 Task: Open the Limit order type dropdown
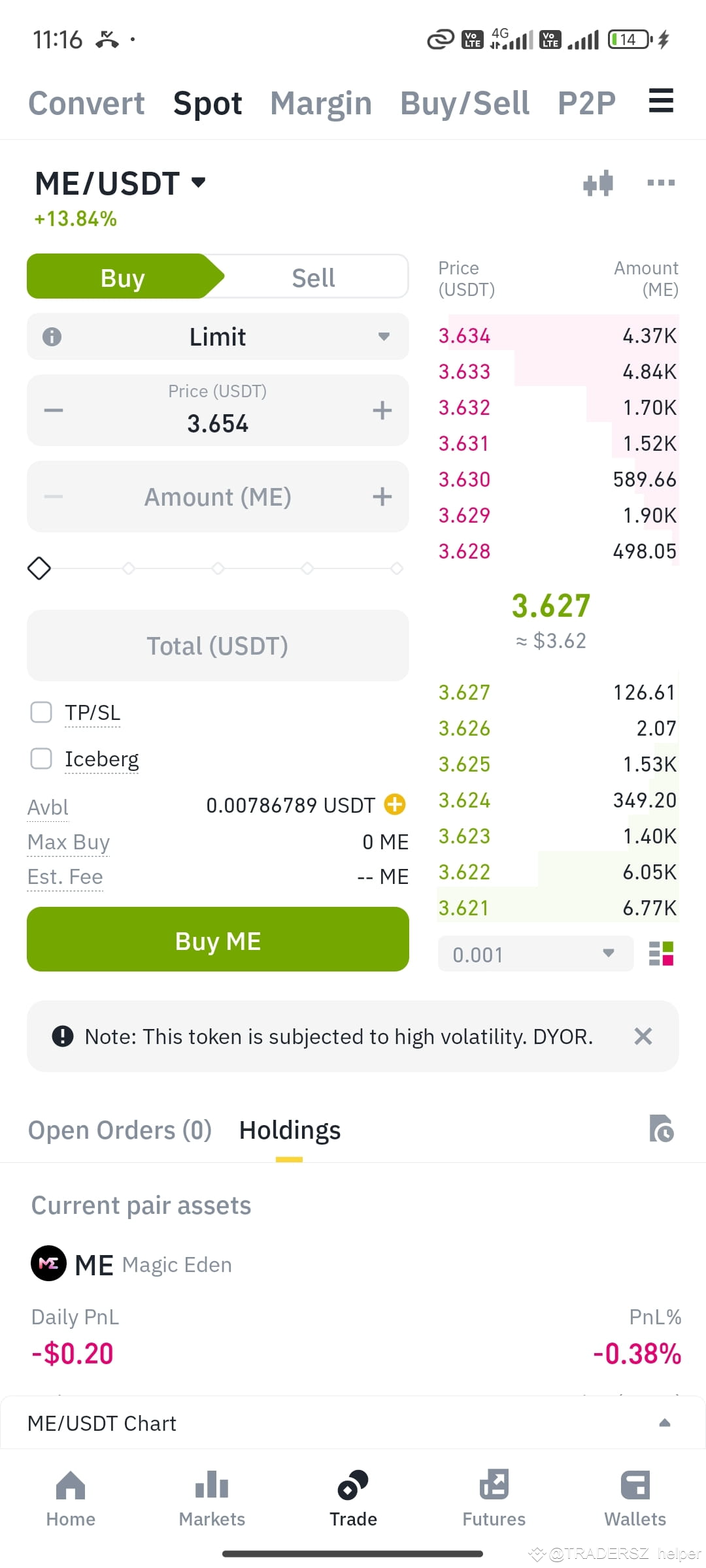pyautogui.click(x=218, y=336)
